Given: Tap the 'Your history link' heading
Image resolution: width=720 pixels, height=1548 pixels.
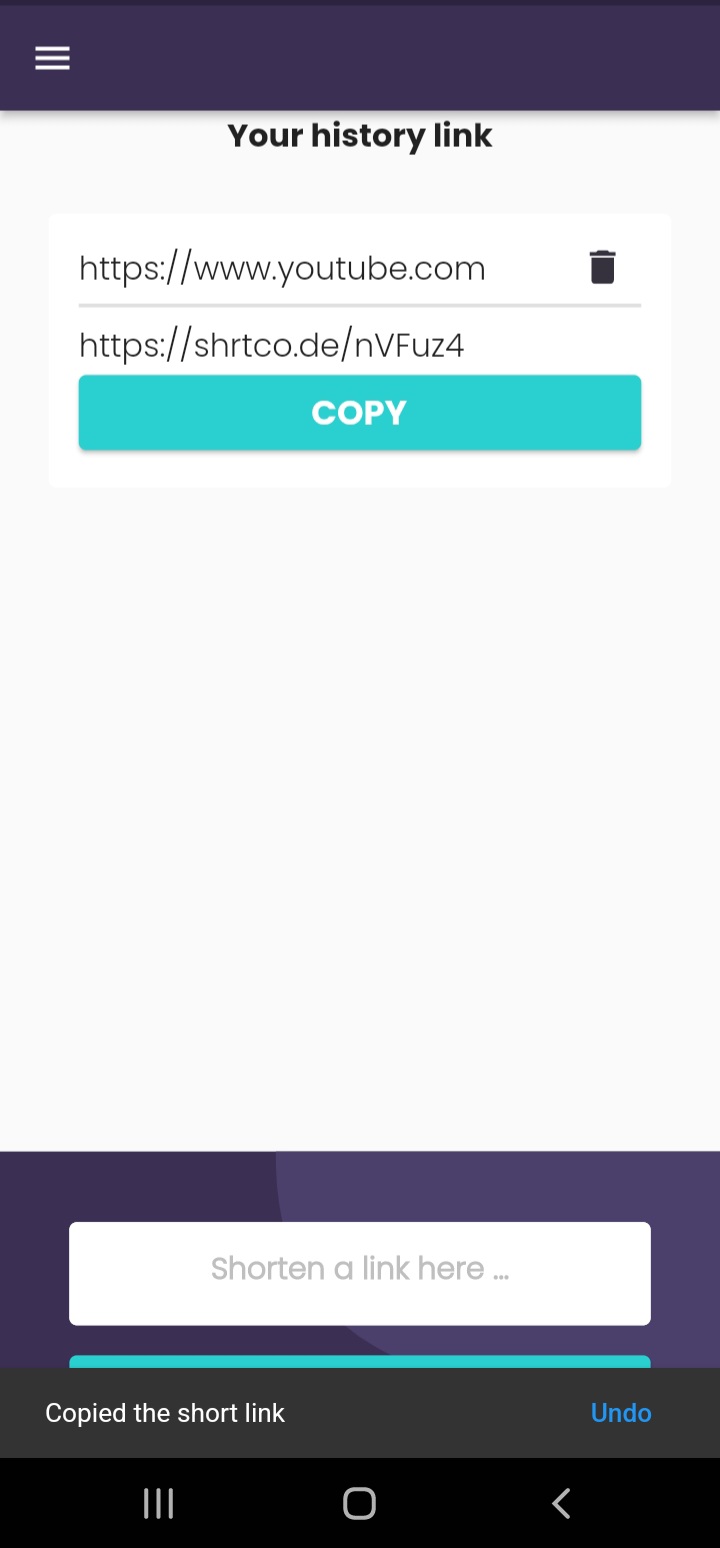Looking at the screenshot, I should tap(359, 135).
